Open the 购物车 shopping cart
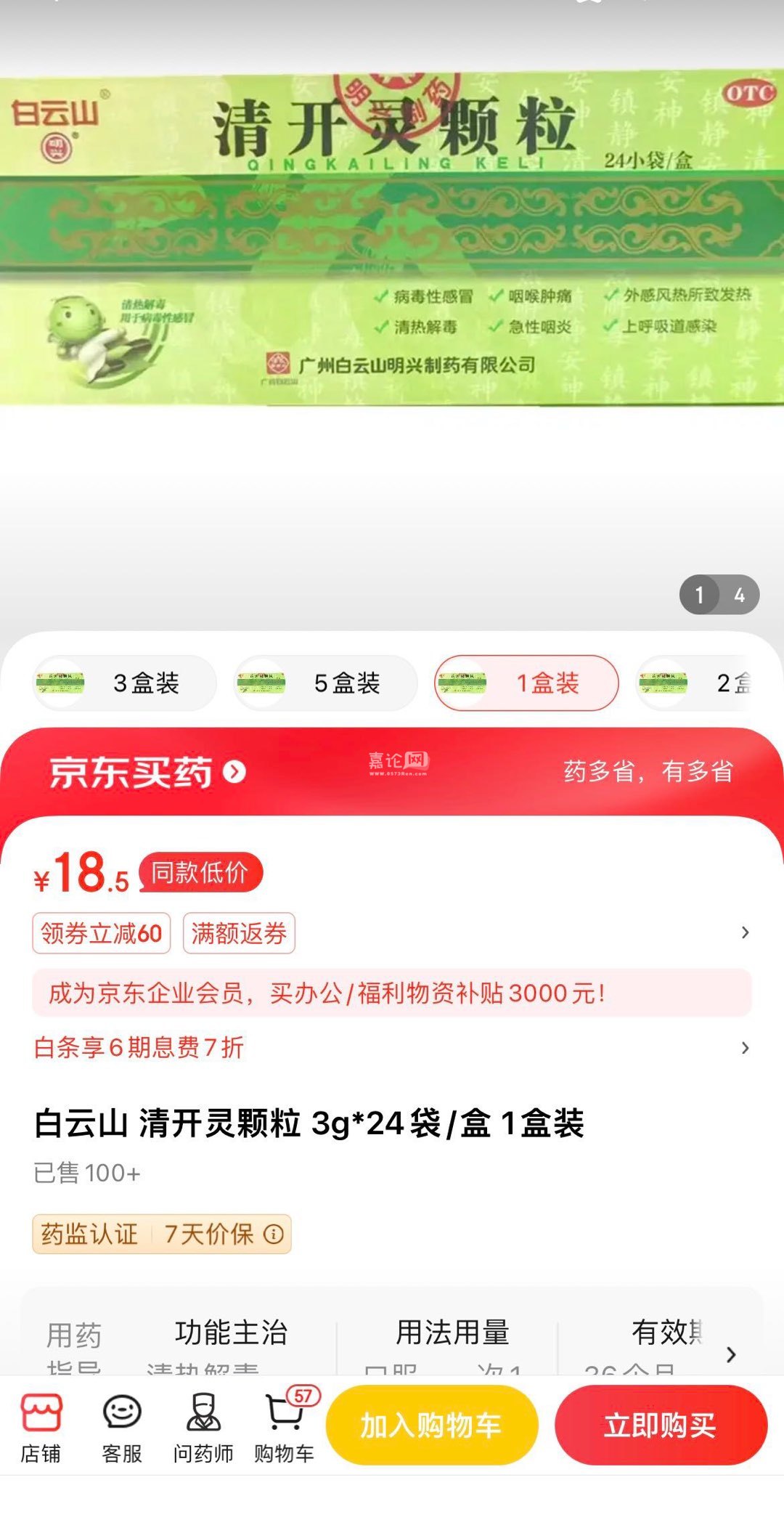This screenshot has height=1517, width=784. [285, 1427]
